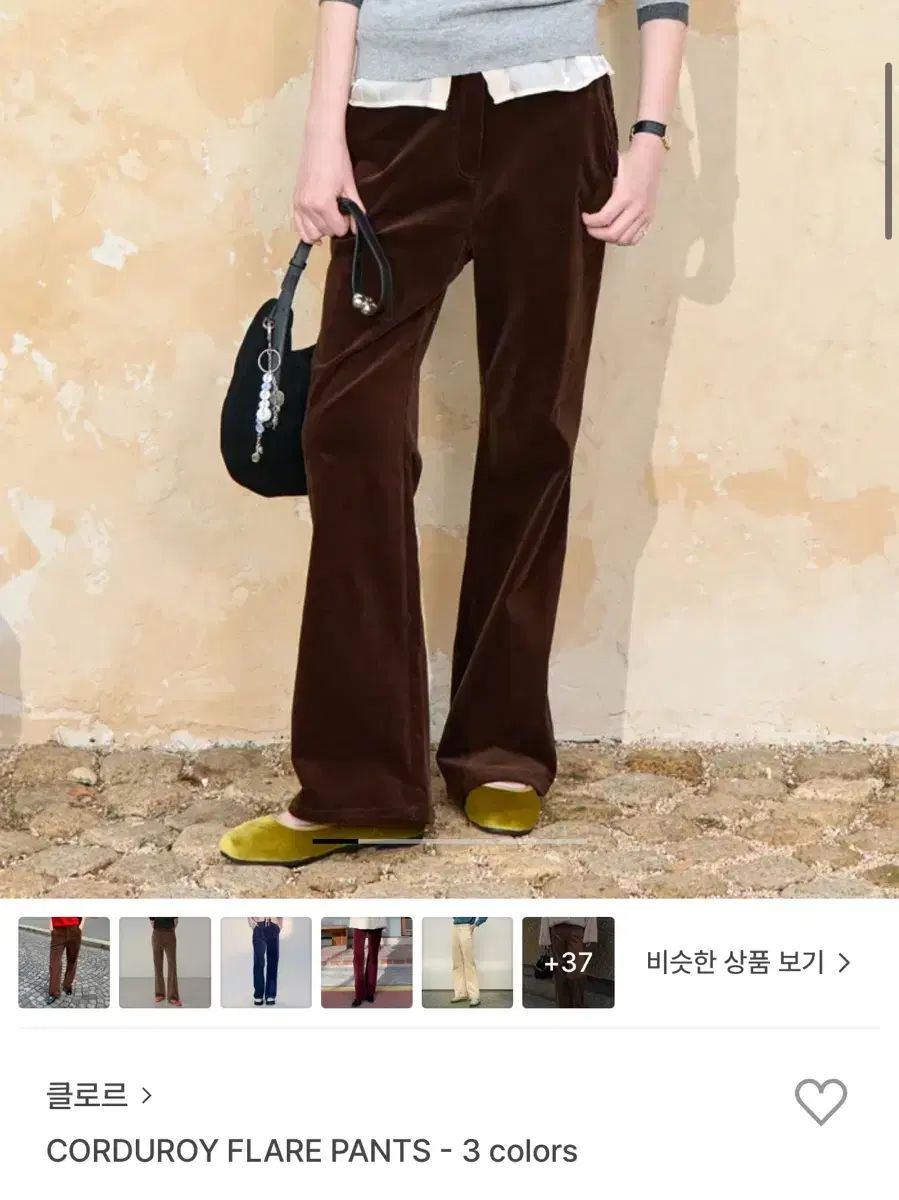Open the main product photo full screen
The image size is (899, 1200).
tap(449, 449)
